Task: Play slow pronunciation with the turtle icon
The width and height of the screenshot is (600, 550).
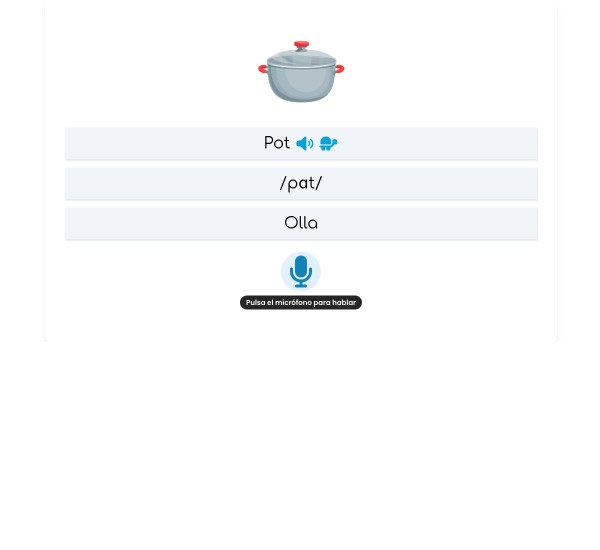Action: point(328,144)
